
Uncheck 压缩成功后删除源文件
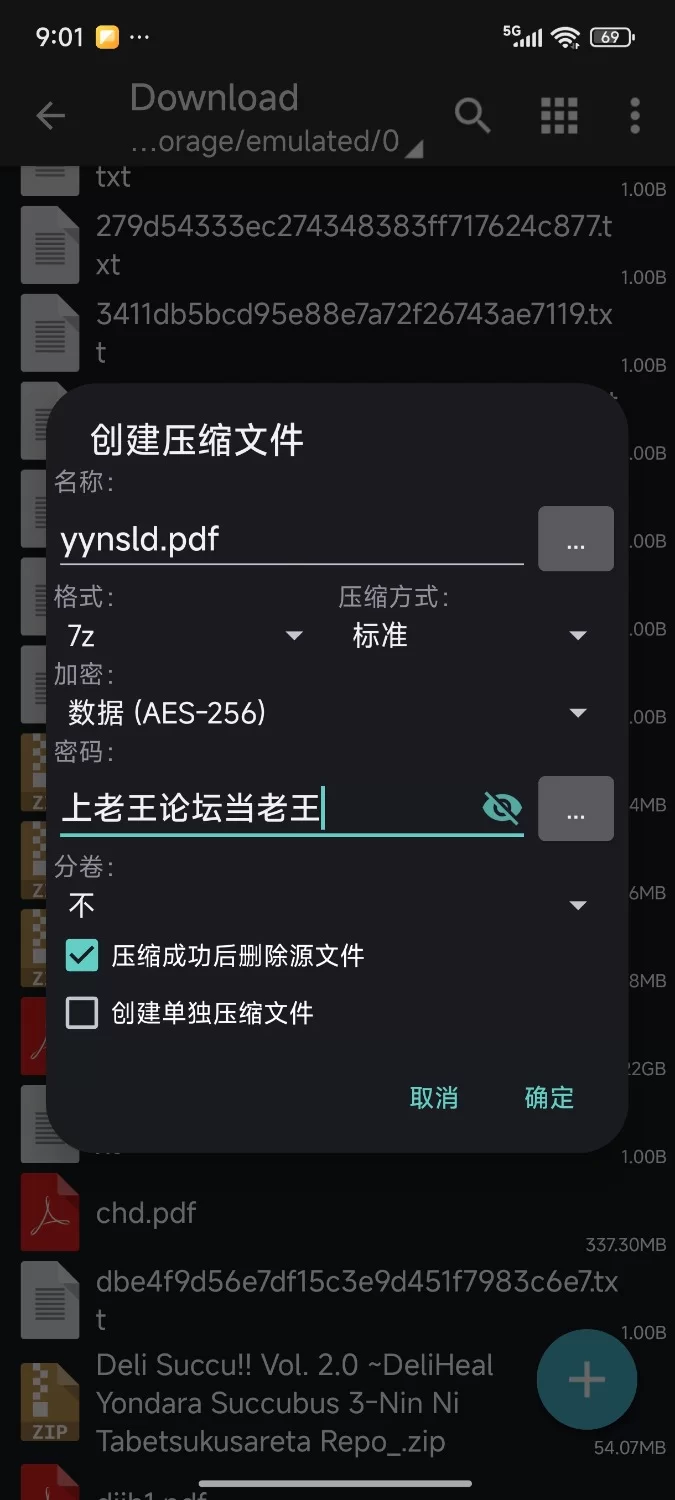coord(82,955)
